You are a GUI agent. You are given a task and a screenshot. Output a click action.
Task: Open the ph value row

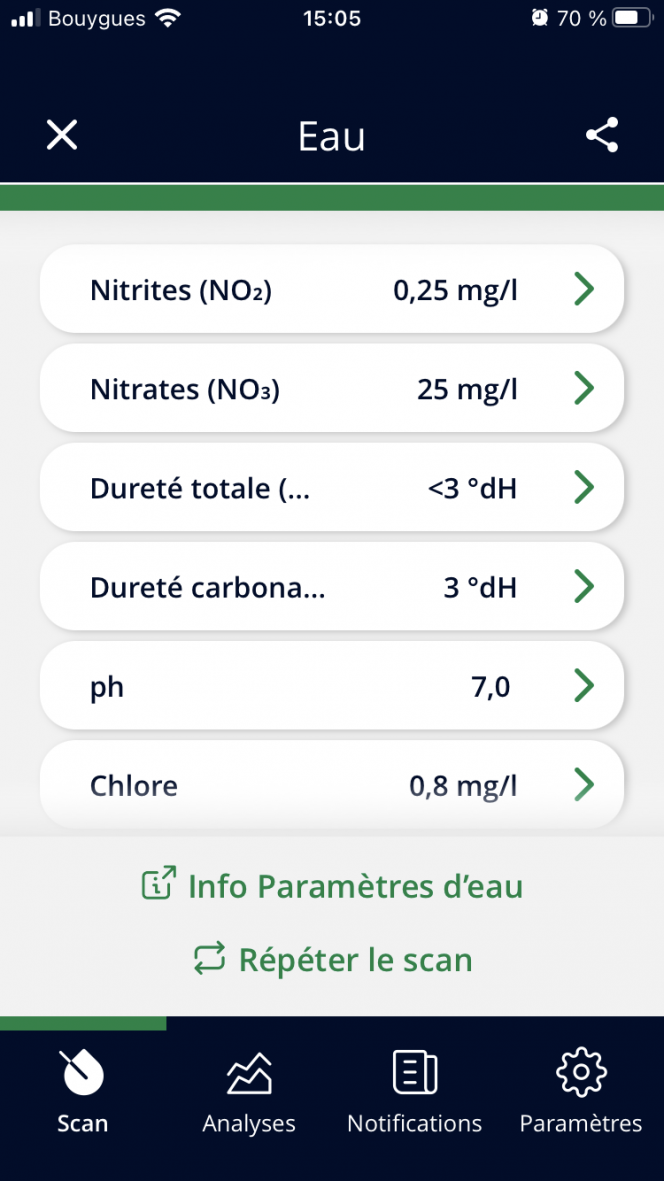click(x=332, y=686)
